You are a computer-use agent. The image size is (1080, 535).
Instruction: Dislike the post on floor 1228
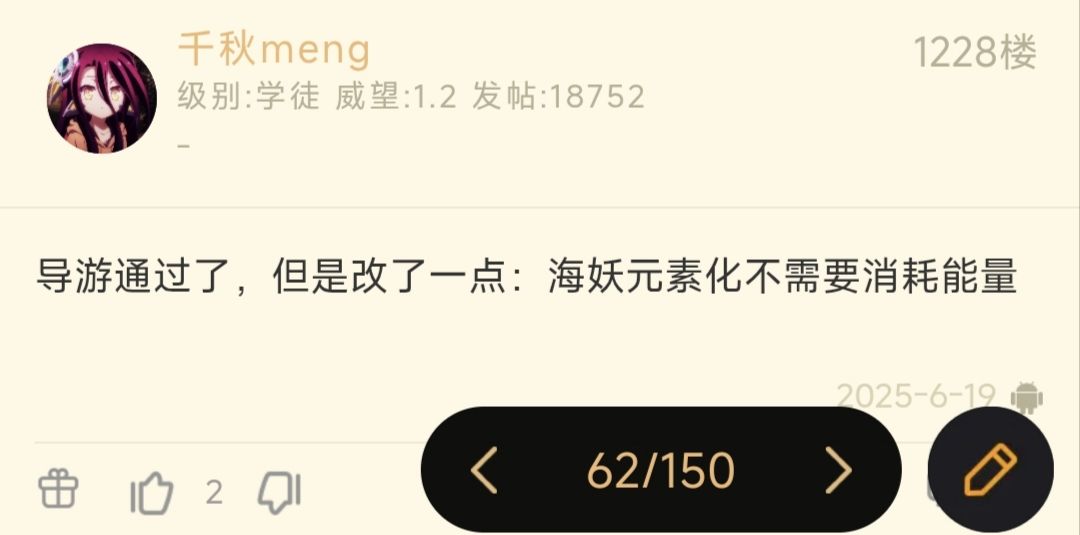pyautogui.click(x=280, y=493)
